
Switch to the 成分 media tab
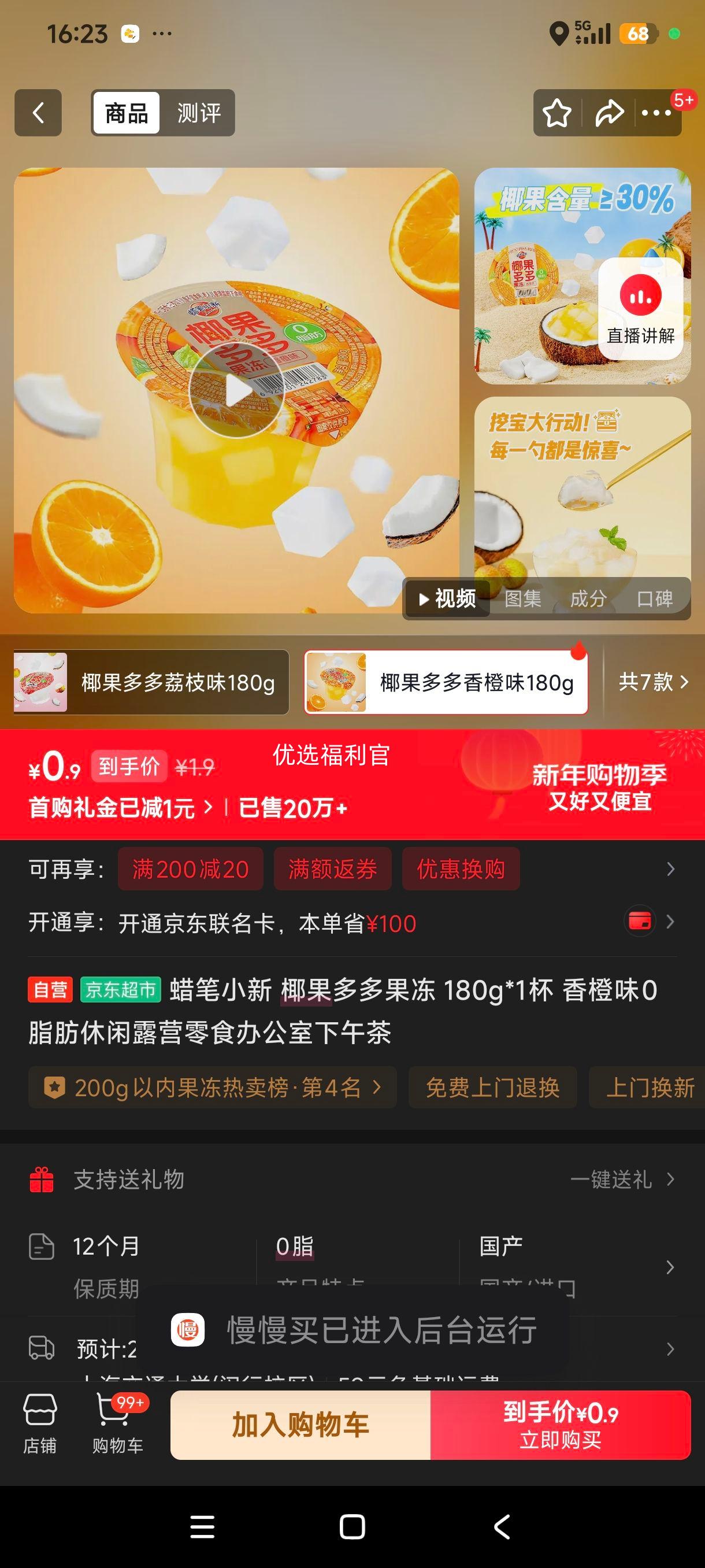[589, 600]
